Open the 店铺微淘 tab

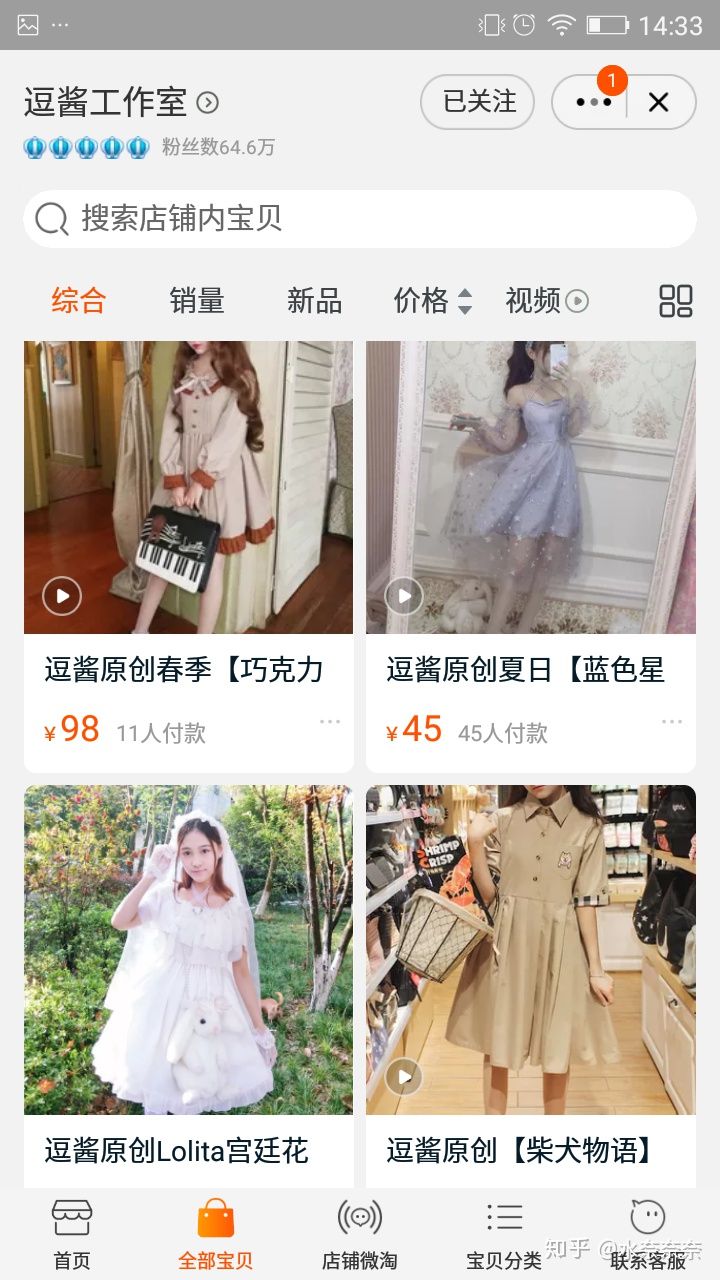[360, 1234]
